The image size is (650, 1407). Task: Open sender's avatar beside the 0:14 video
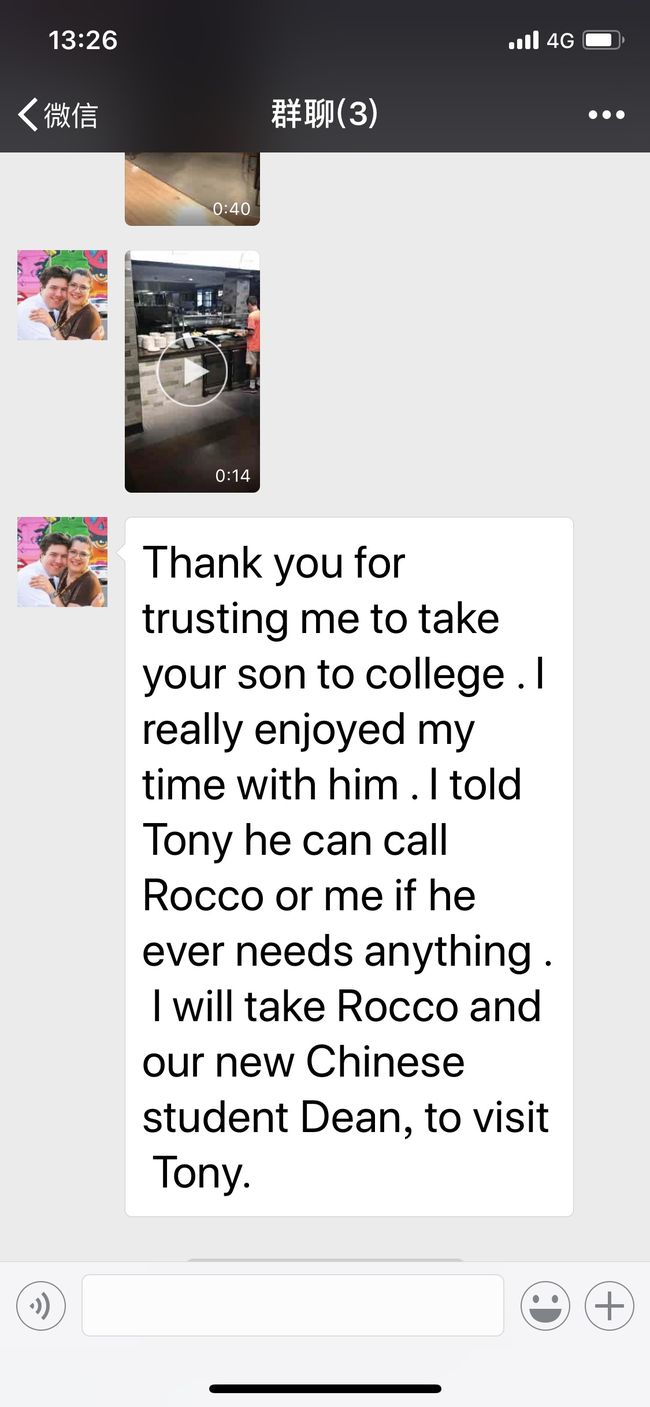(x=62, y=295)
